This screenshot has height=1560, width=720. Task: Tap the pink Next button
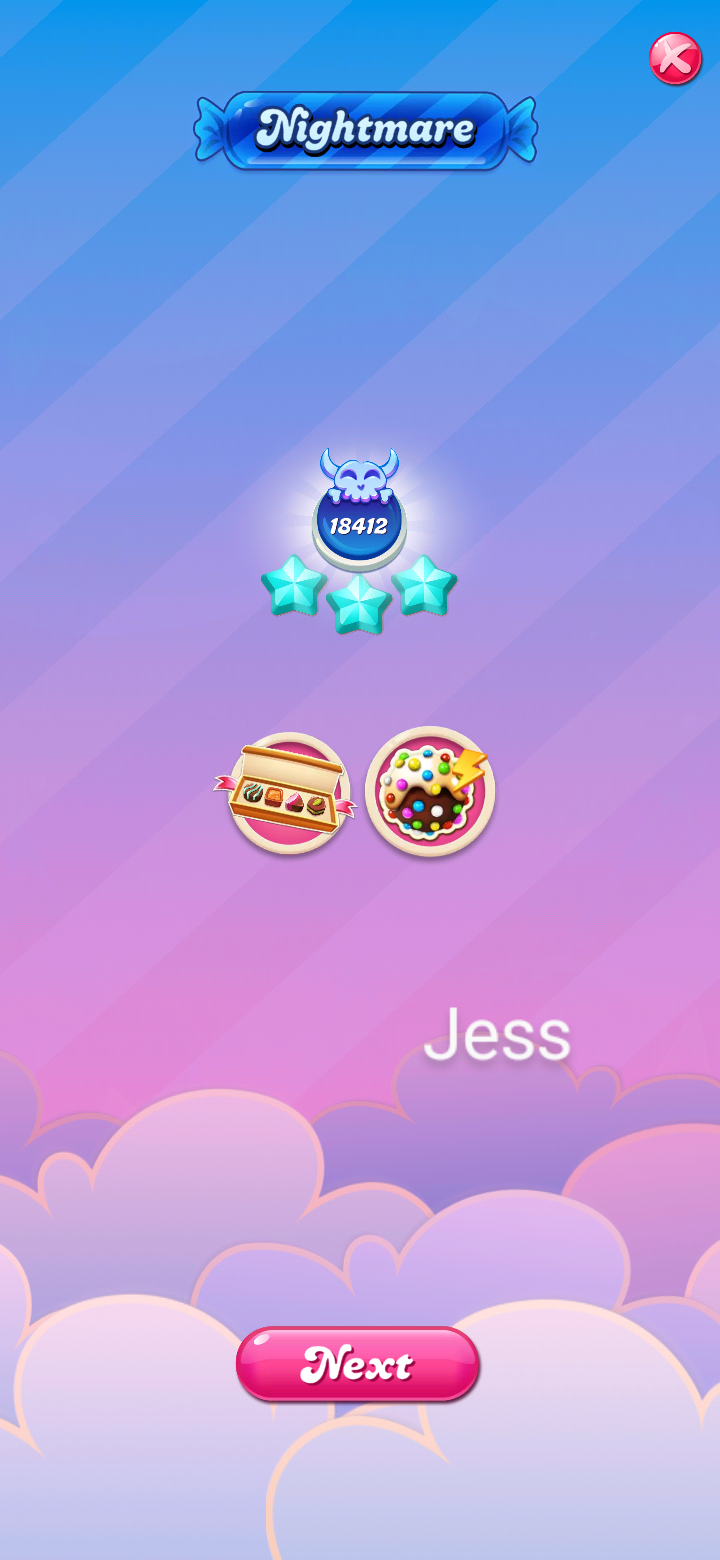358,1364
